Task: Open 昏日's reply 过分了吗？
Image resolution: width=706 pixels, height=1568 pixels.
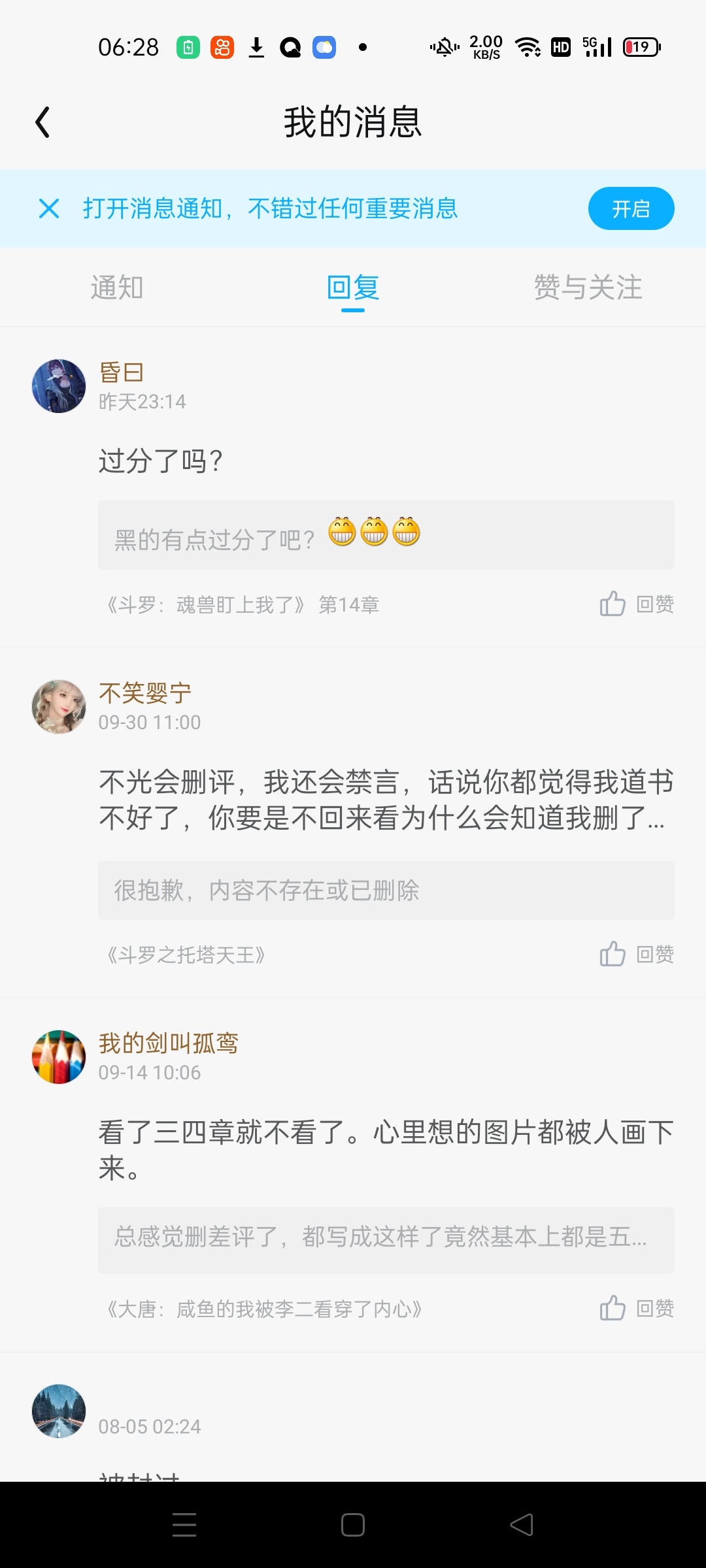Action: pyautogui.click(x=161, y=461)
